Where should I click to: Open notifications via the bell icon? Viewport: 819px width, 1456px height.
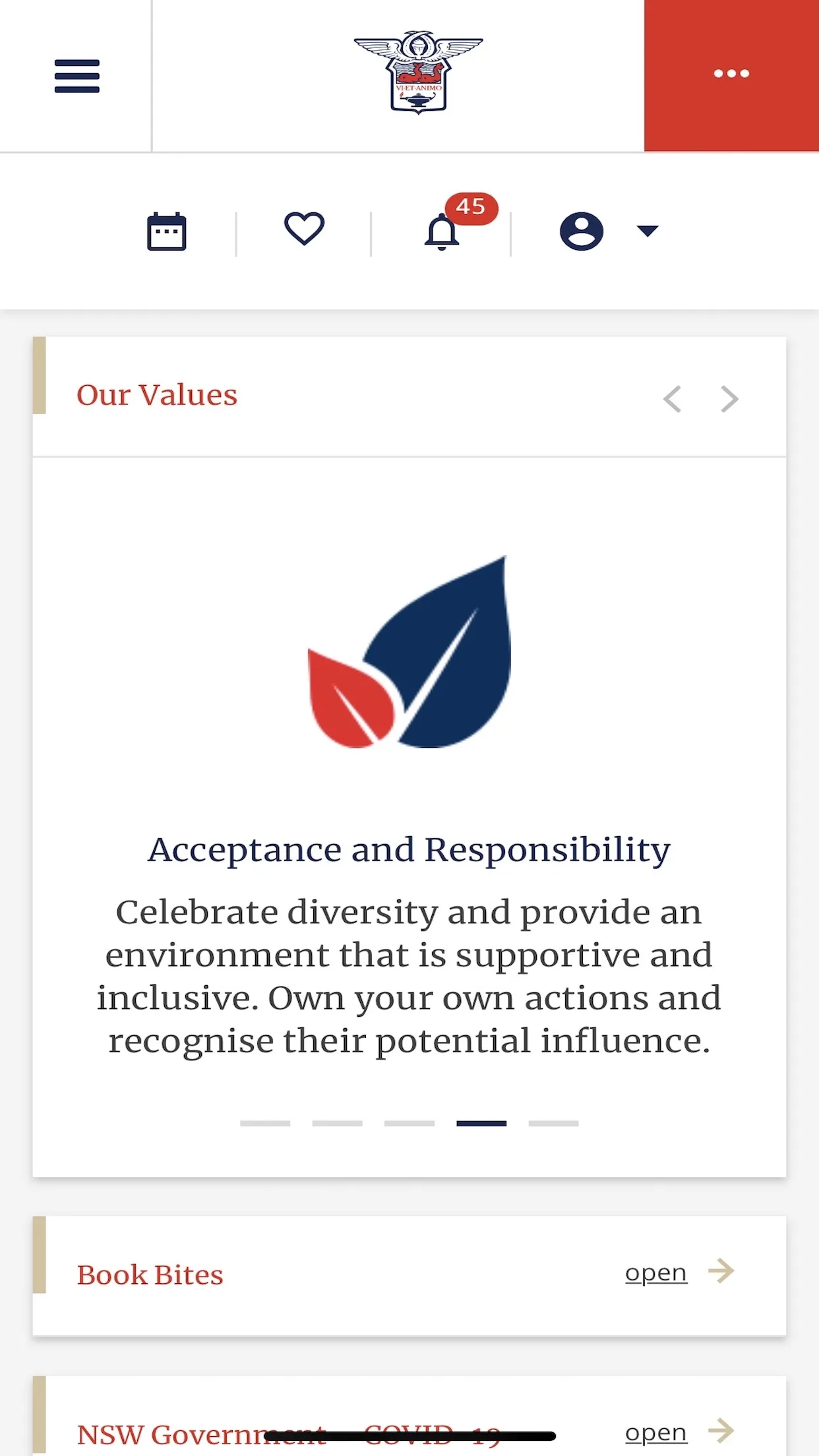(442, 233)
